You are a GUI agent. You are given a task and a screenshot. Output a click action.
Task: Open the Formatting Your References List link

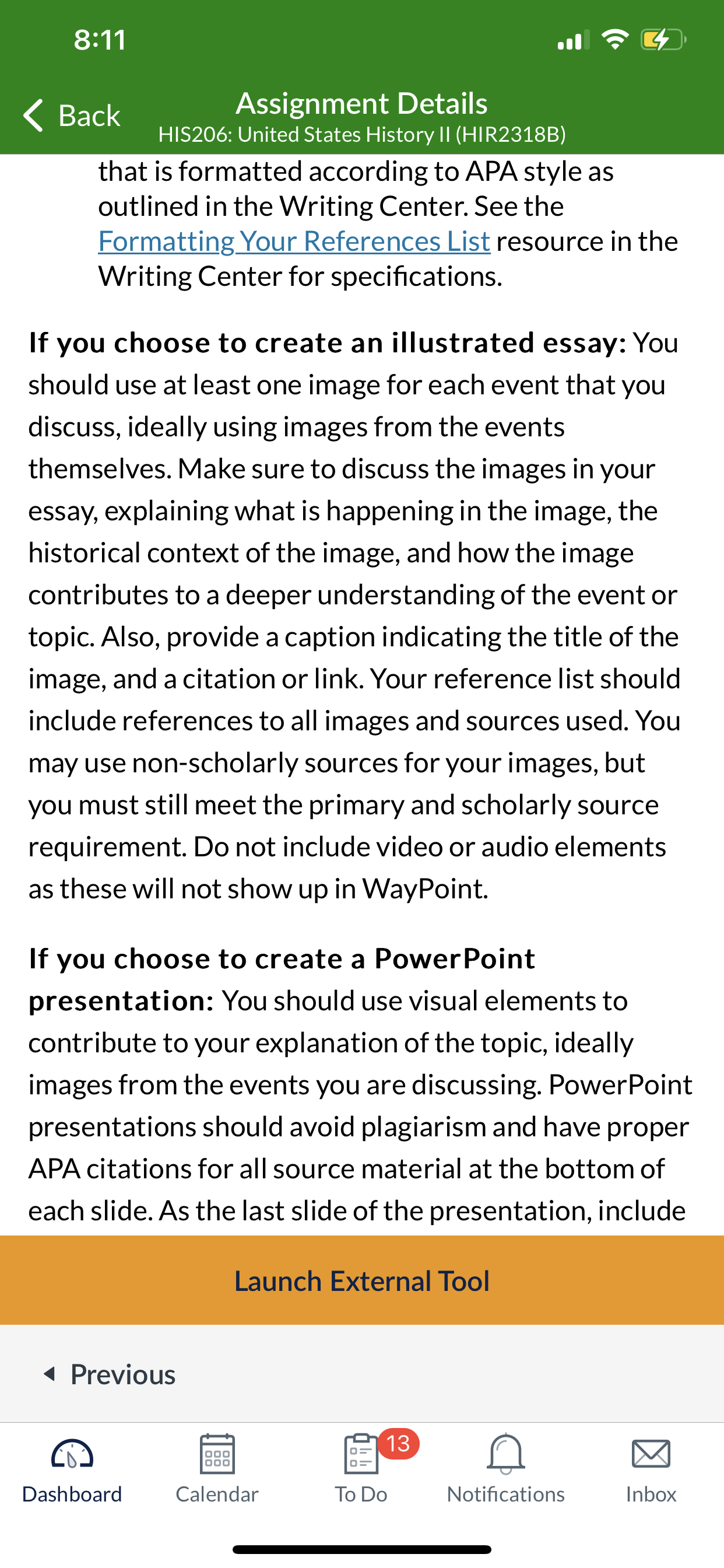point(294,241)
